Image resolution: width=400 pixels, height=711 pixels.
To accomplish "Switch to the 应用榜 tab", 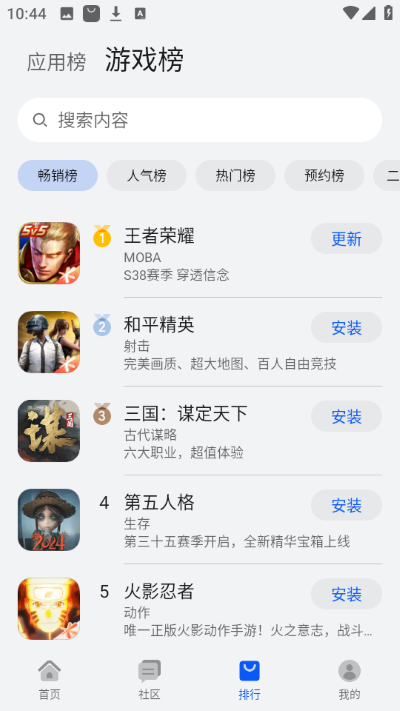I will (56, 62).
